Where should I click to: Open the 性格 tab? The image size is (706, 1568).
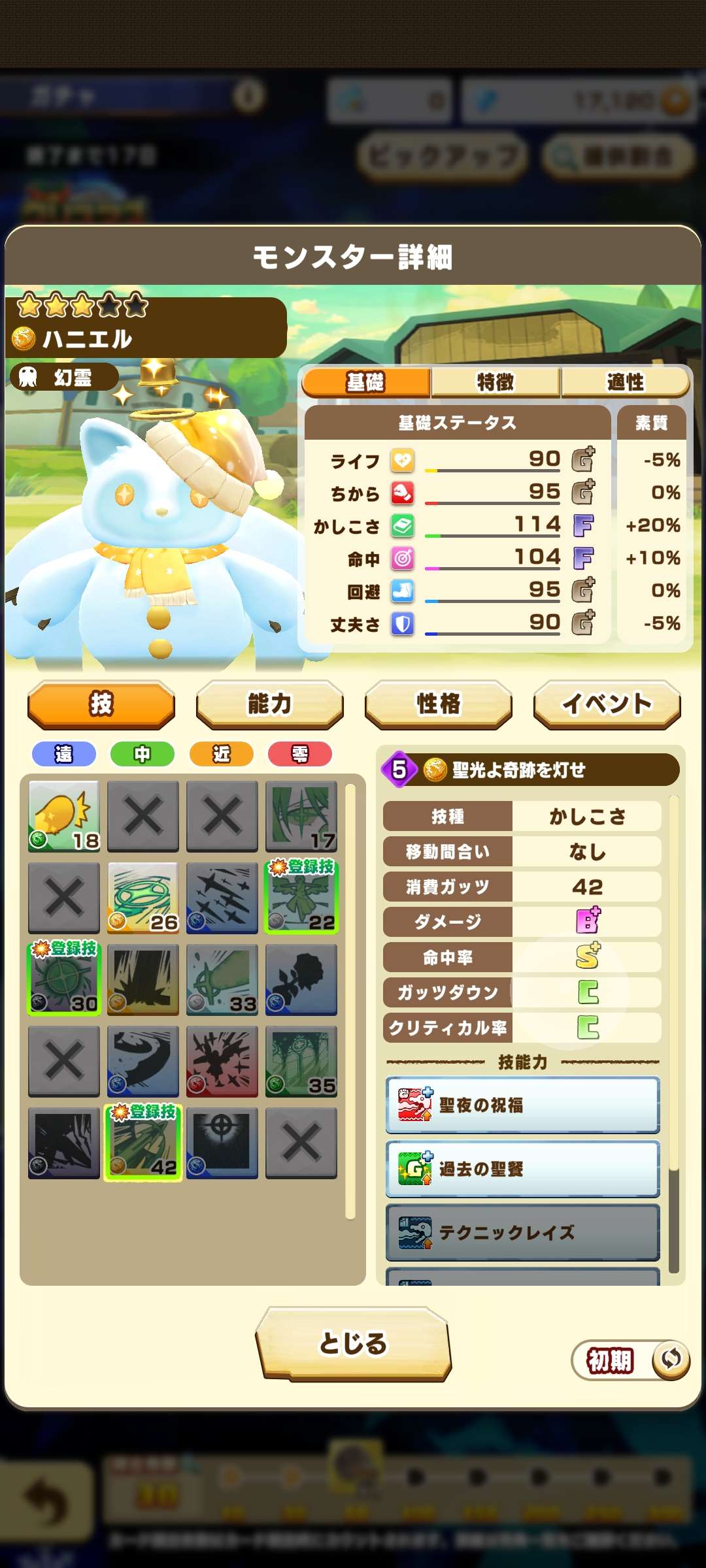(x=438, y=704)
